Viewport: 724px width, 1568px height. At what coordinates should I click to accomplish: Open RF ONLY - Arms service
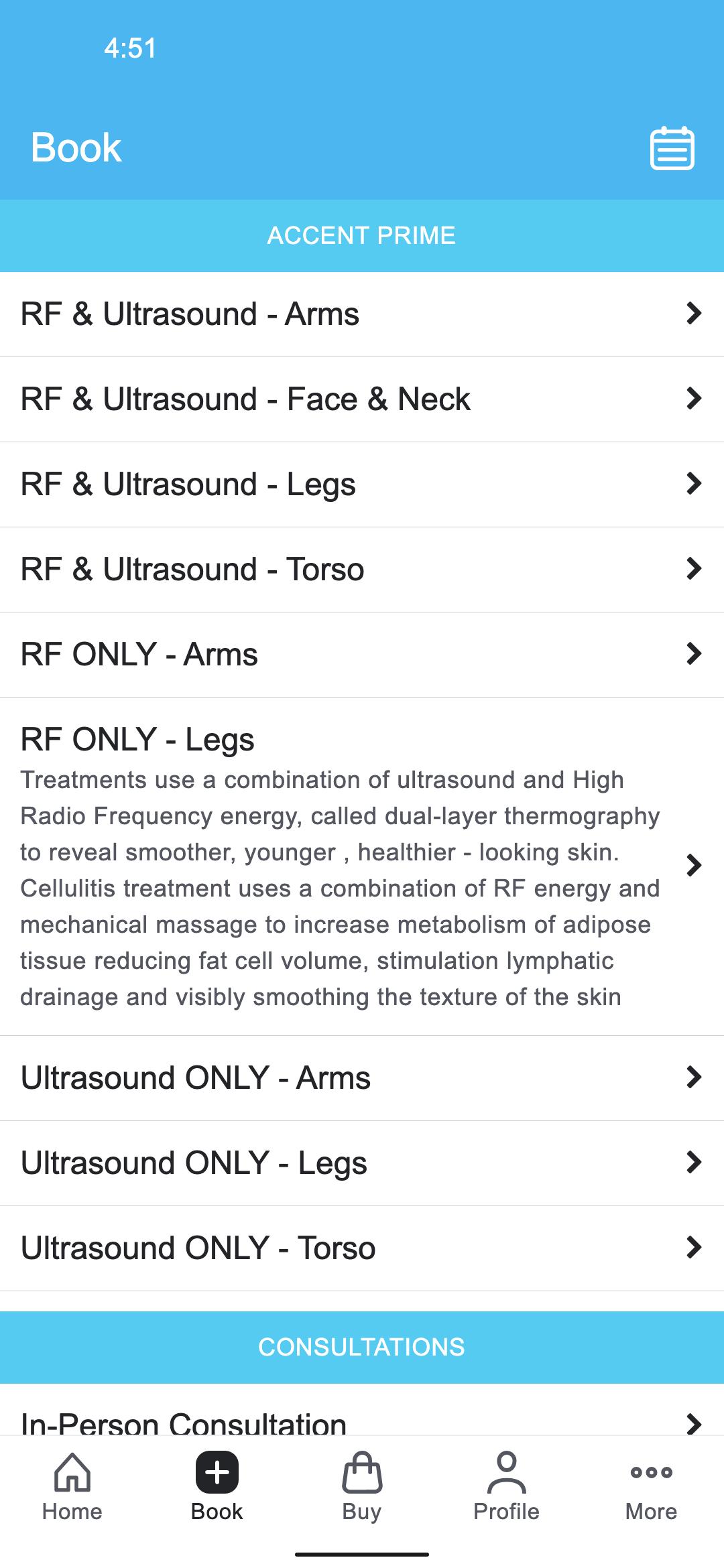362,655
